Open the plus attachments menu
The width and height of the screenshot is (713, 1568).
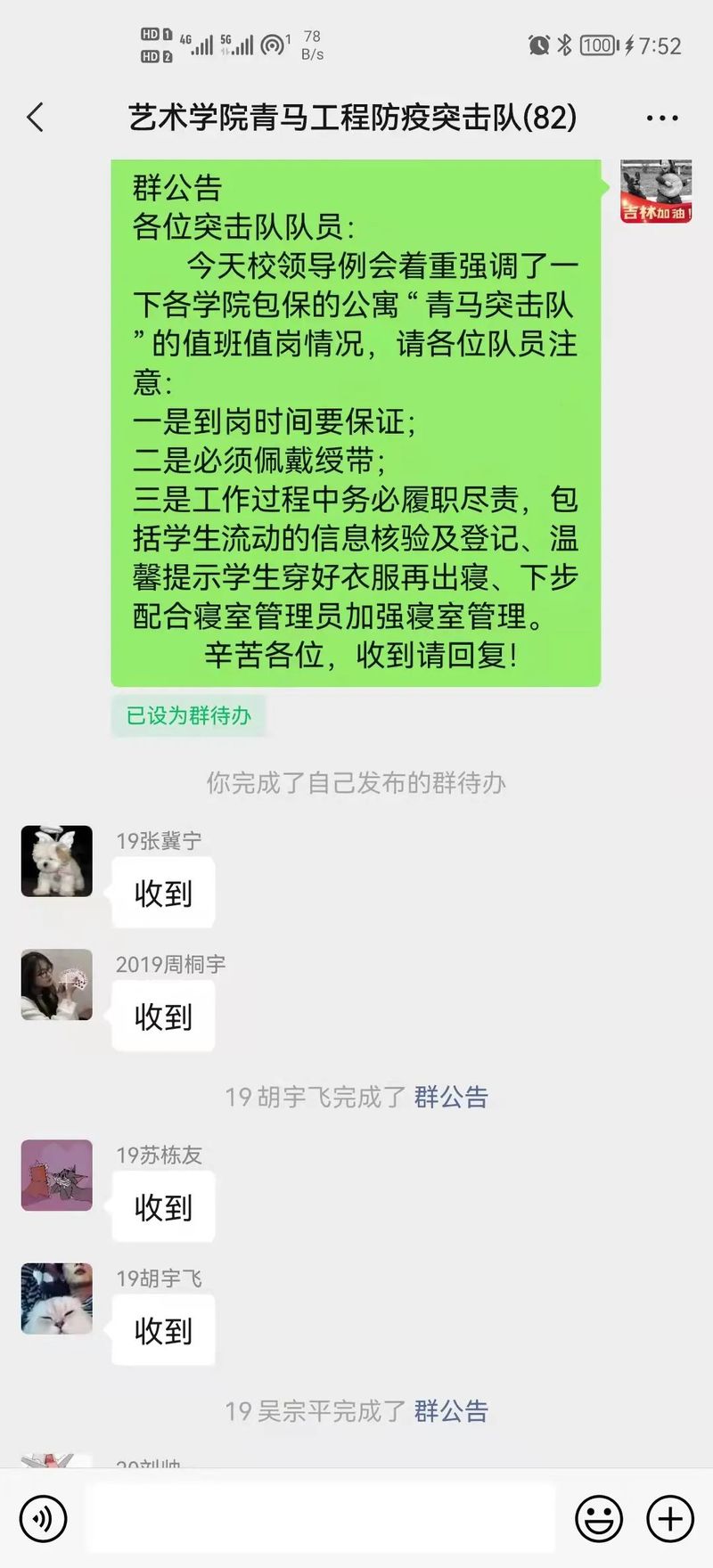(670, 1518)
